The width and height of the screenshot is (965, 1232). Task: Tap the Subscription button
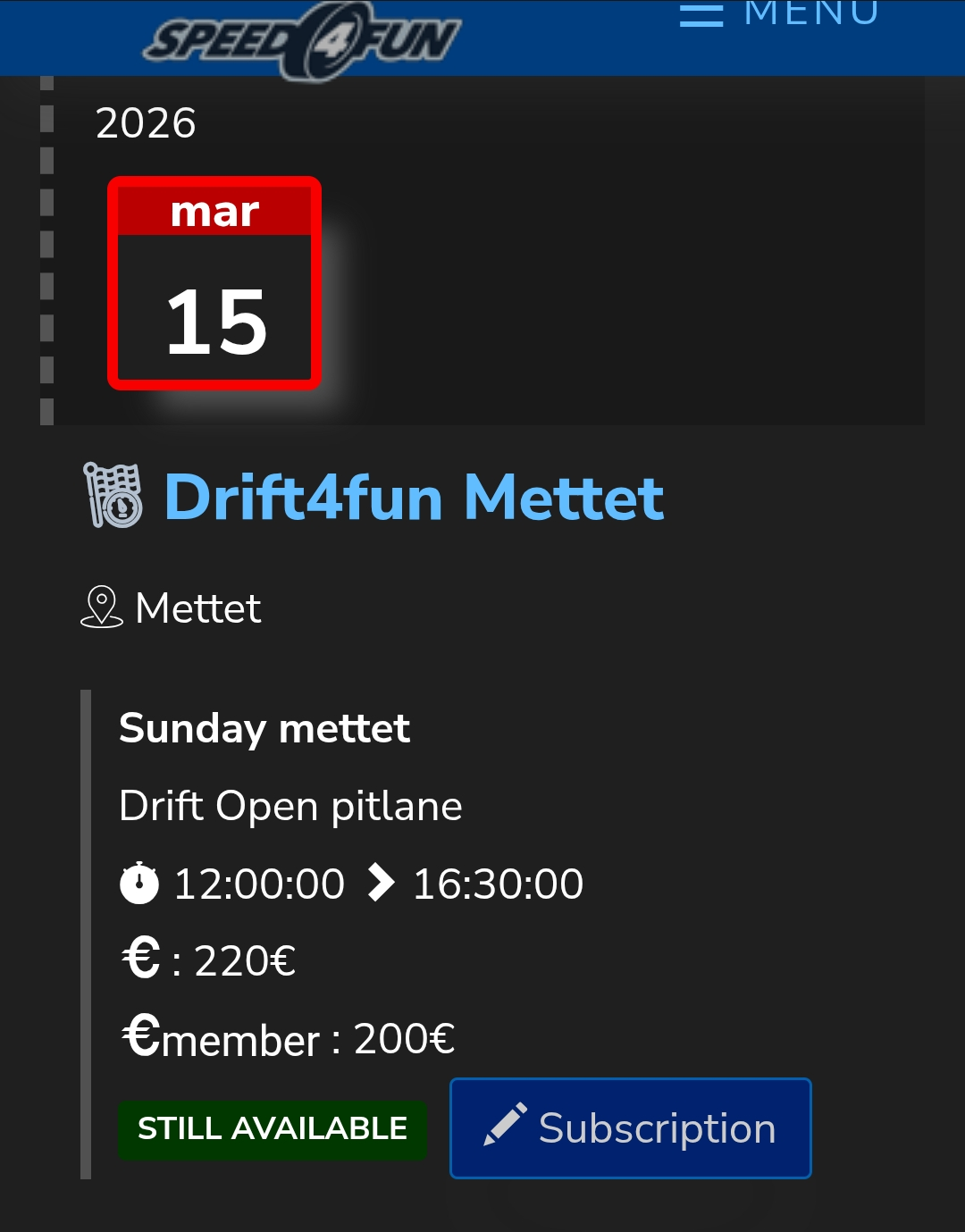pos(631,1128)
